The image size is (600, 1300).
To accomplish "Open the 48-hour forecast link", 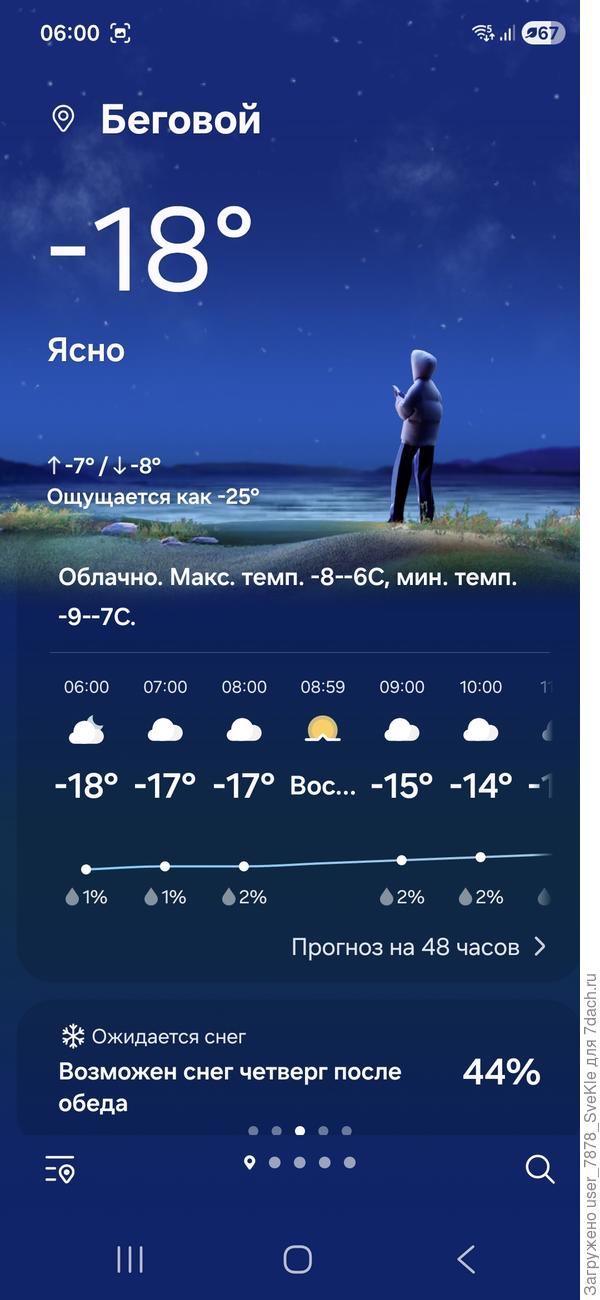I will pos(419,947).
